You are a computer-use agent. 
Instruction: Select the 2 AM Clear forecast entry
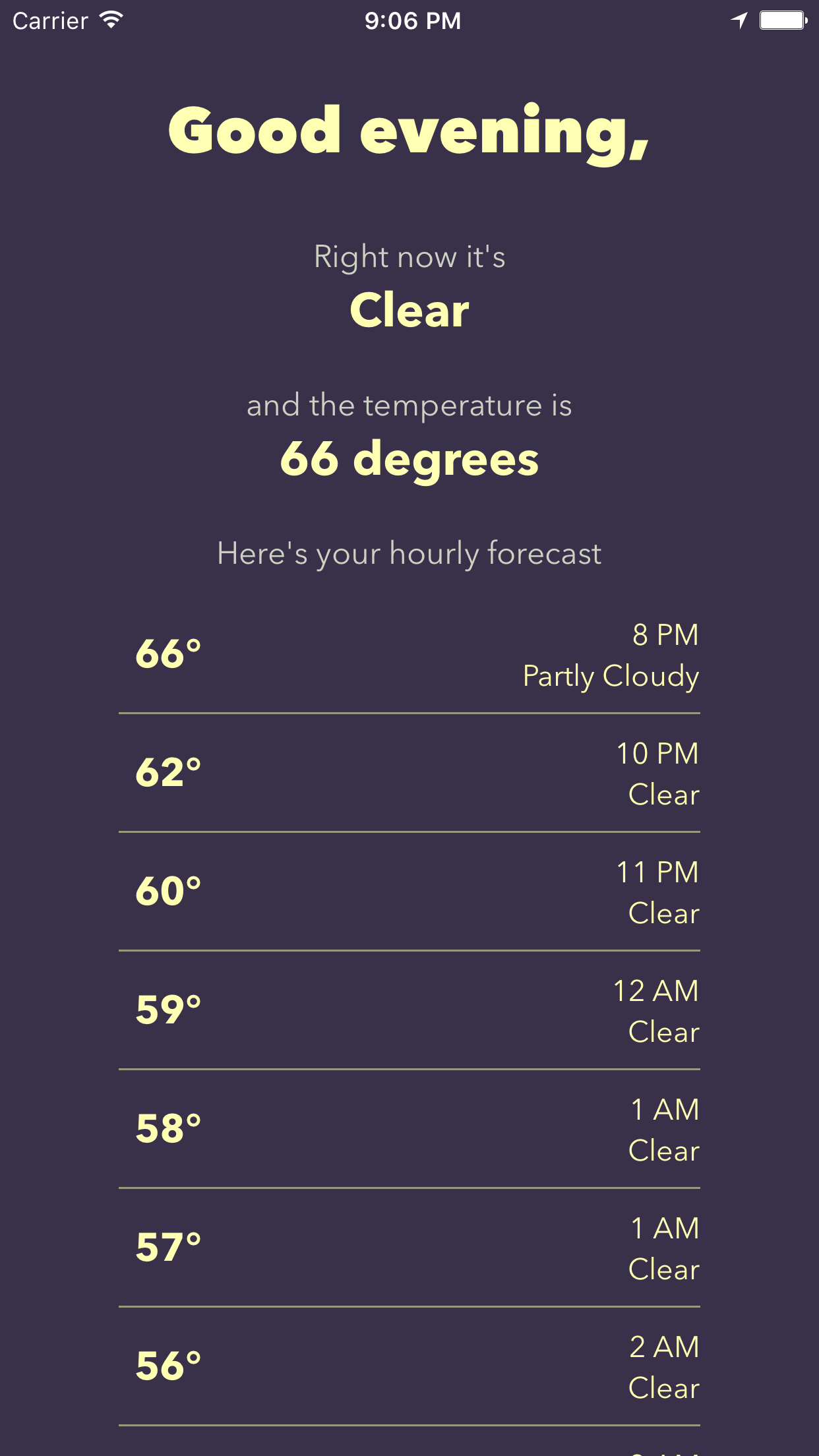coord(409,1368)
